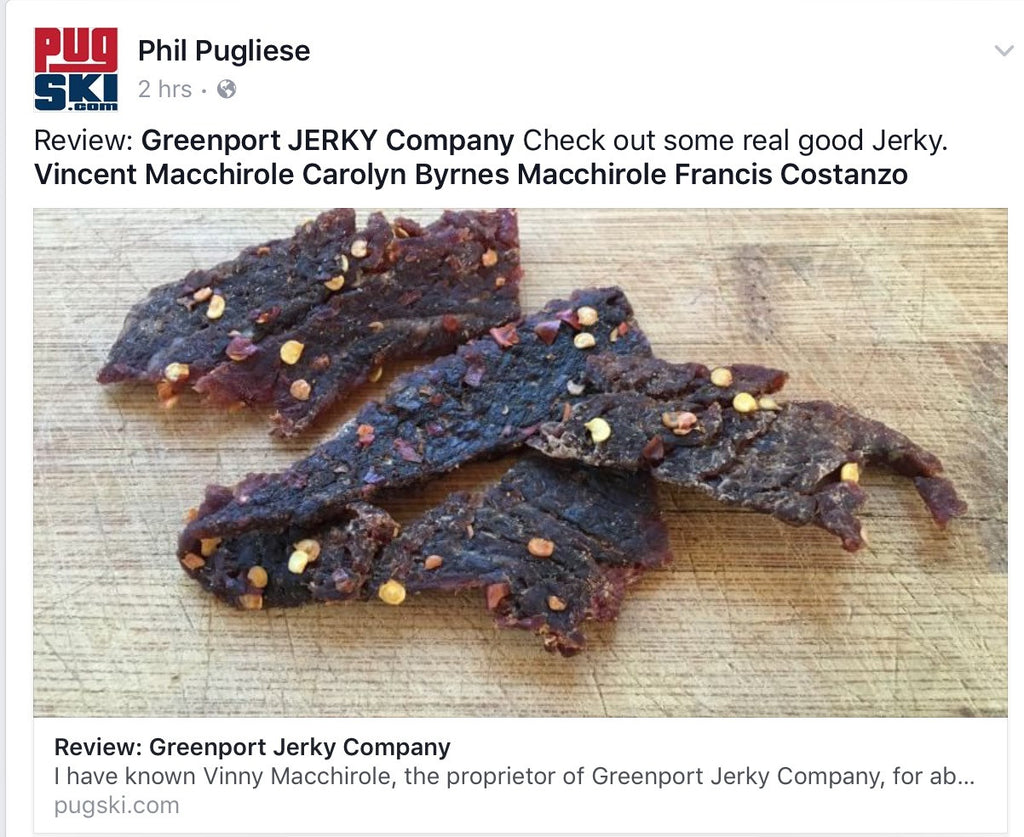This screenshot has height=837, width=1024.
Task: Tap the 2 hrs post timestamp
Action: coord(165,89)
